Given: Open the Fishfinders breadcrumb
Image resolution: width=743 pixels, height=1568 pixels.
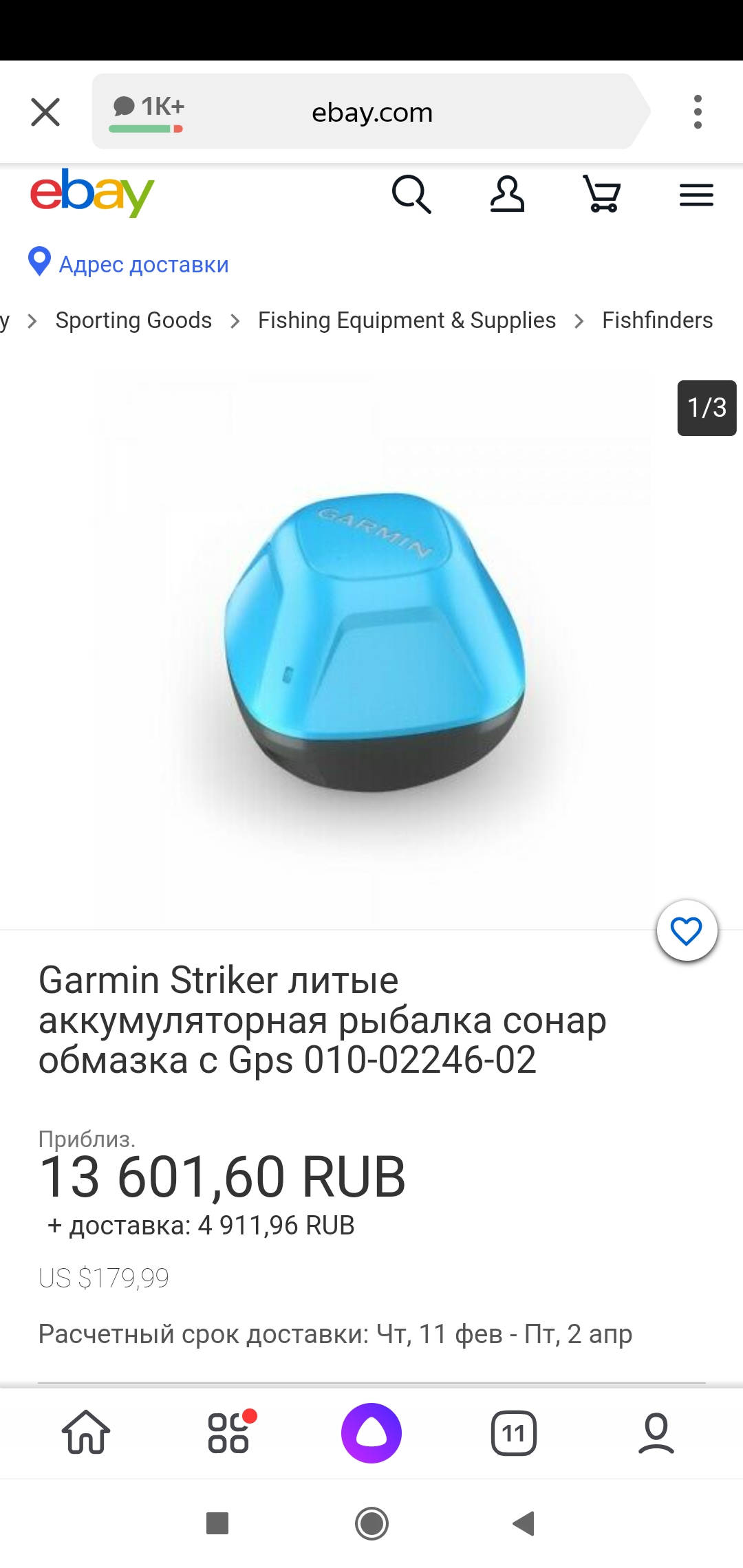Looking at the screenshot, I should point(657,320).
